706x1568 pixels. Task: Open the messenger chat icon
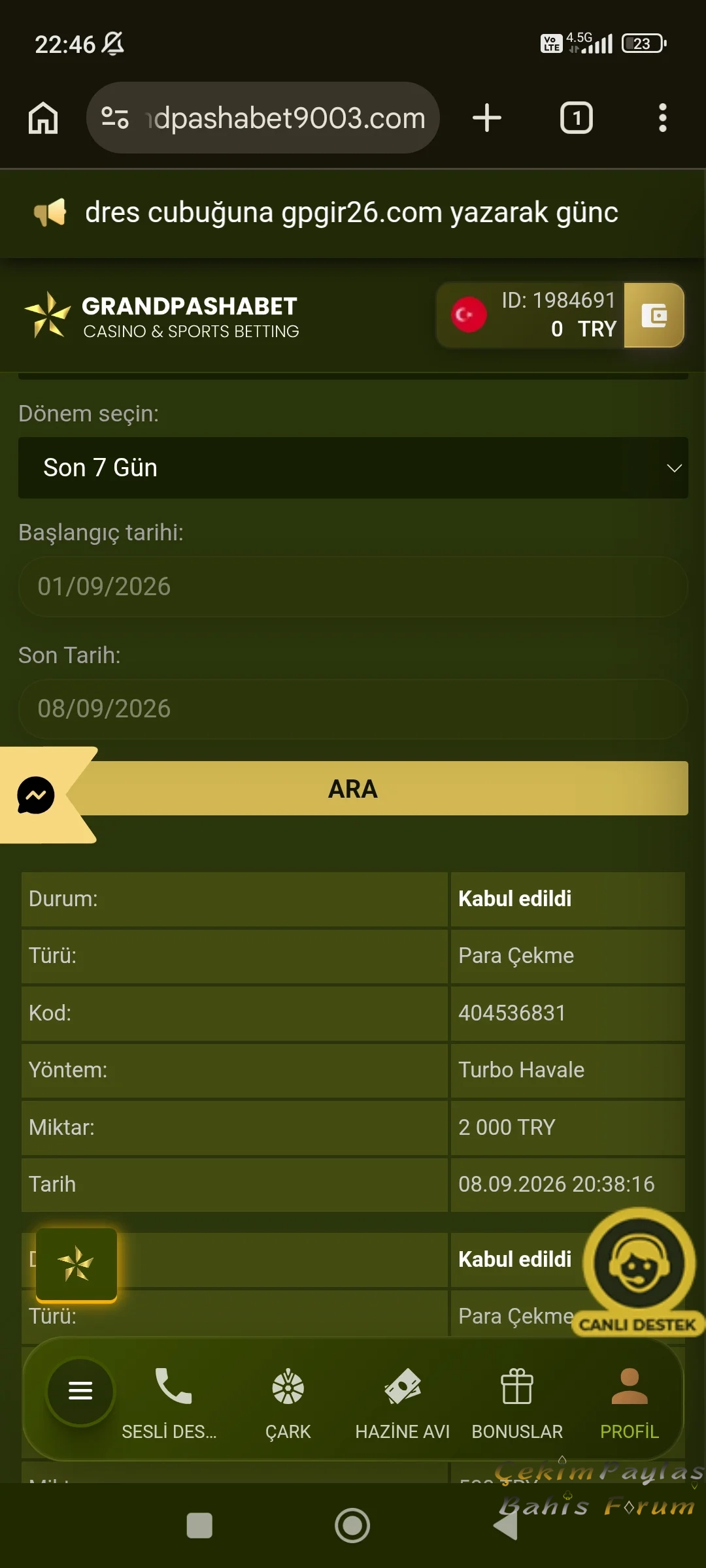pyautogui.click(x=35, y=795)
